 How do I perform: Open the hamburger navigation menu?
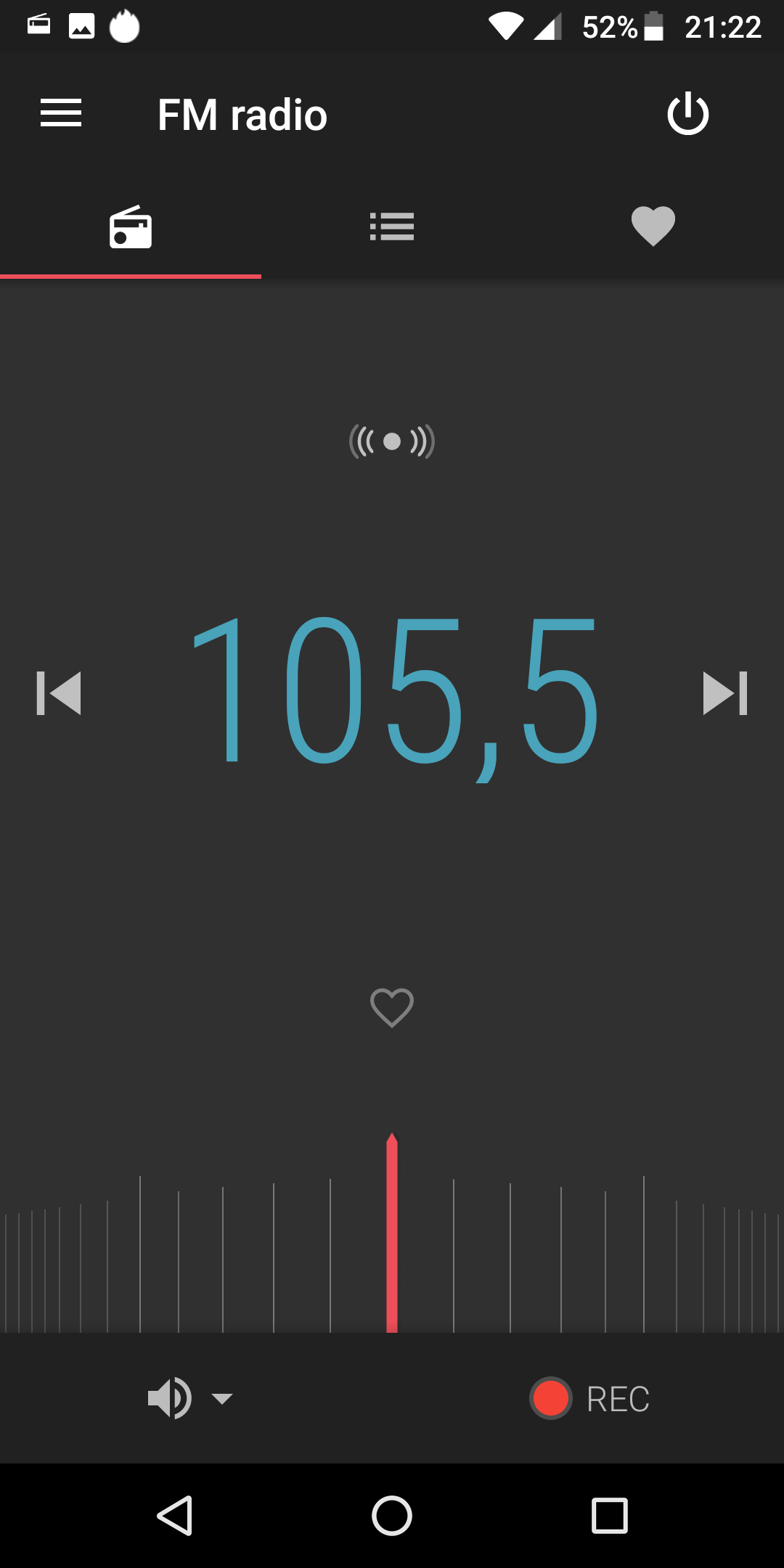(x=61, y=114)
